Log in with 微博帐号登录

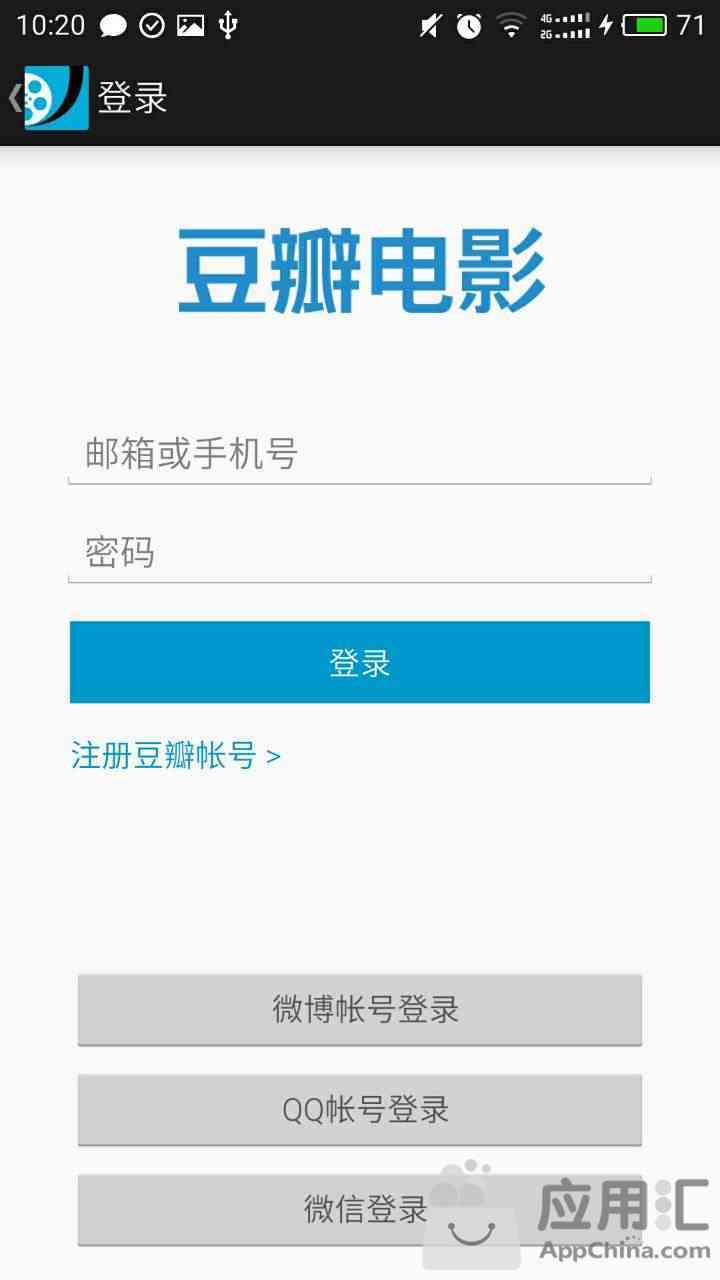(360, 1010)
